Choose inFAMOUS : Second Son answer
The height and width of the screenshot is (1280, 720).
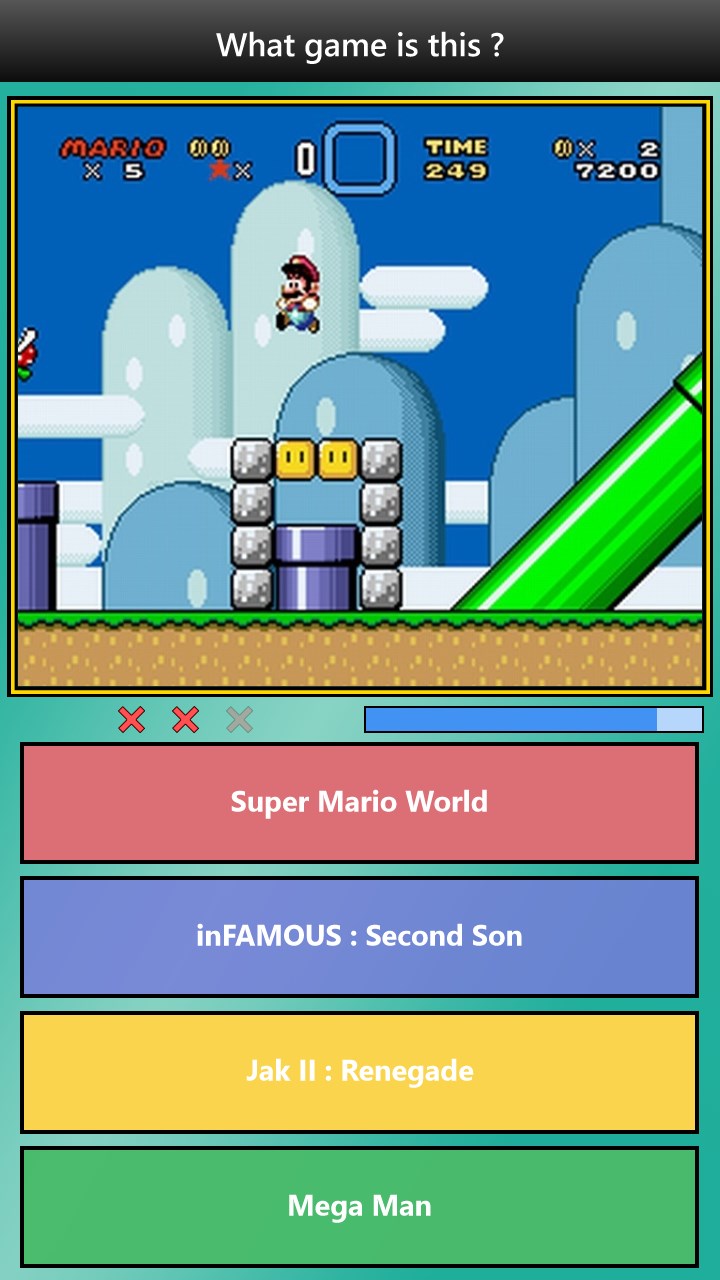[x=359, y=937]
